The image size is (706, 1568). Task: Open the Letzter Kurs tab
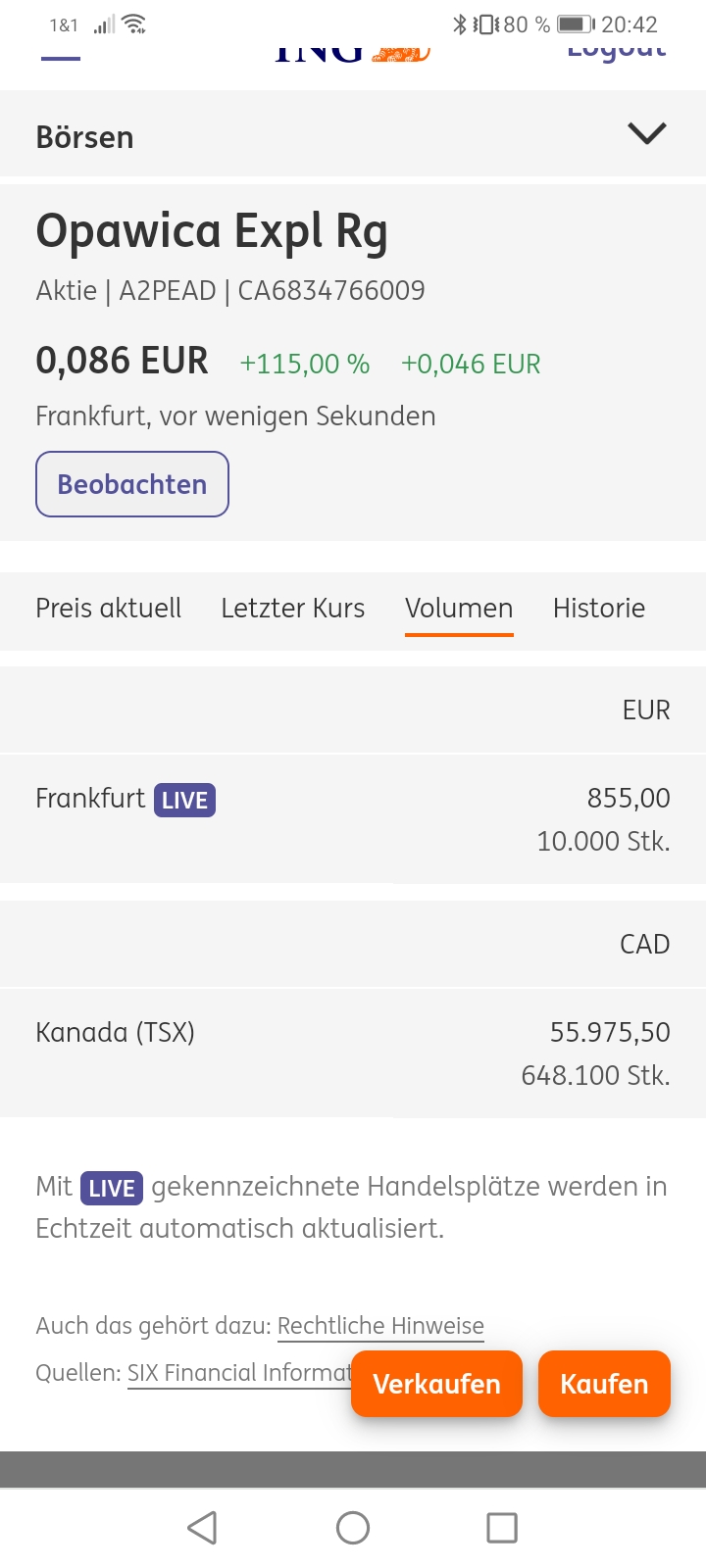tap(292, 609)
